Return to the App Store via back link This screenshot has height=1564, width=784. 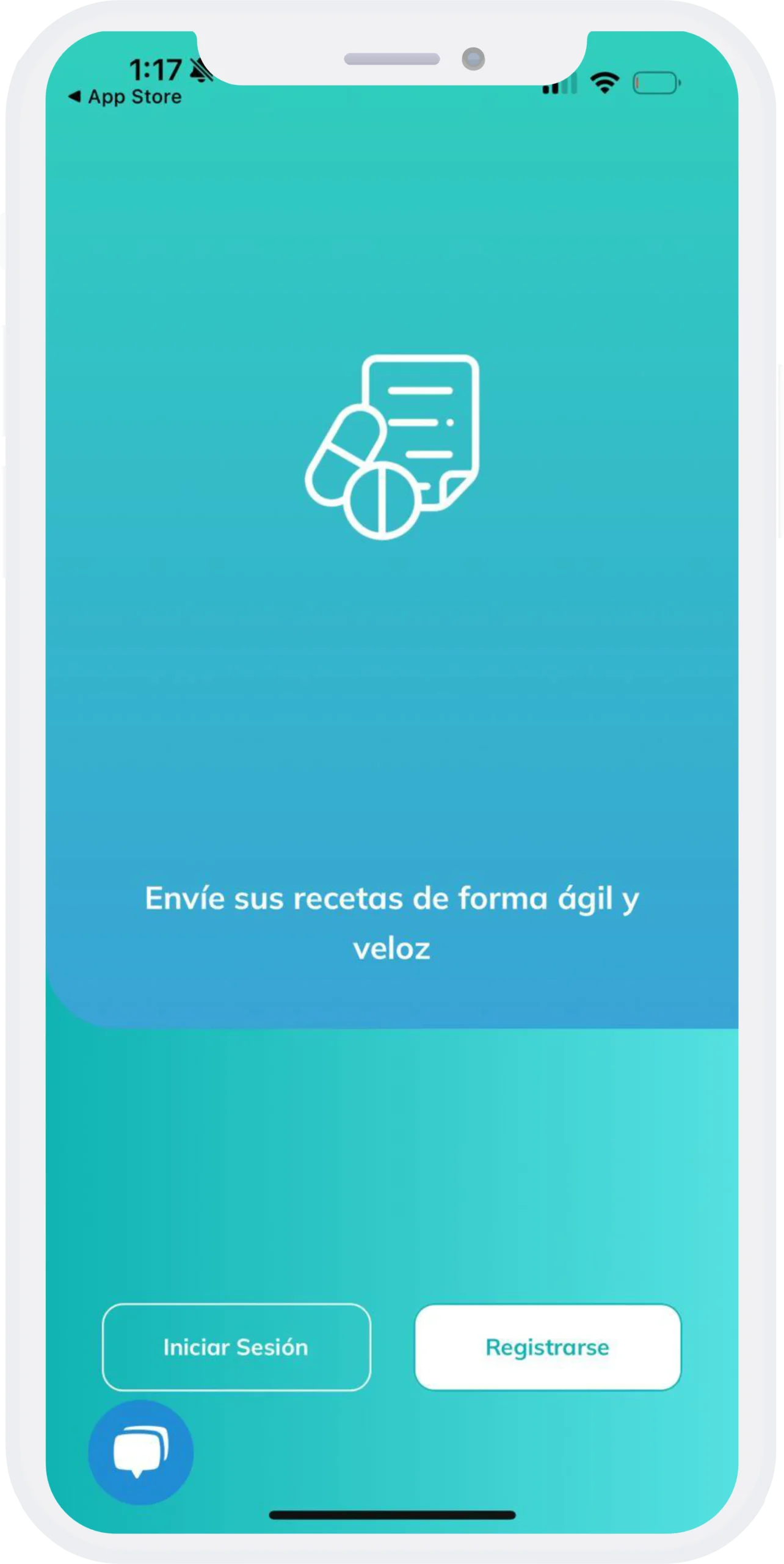(125, 97)
